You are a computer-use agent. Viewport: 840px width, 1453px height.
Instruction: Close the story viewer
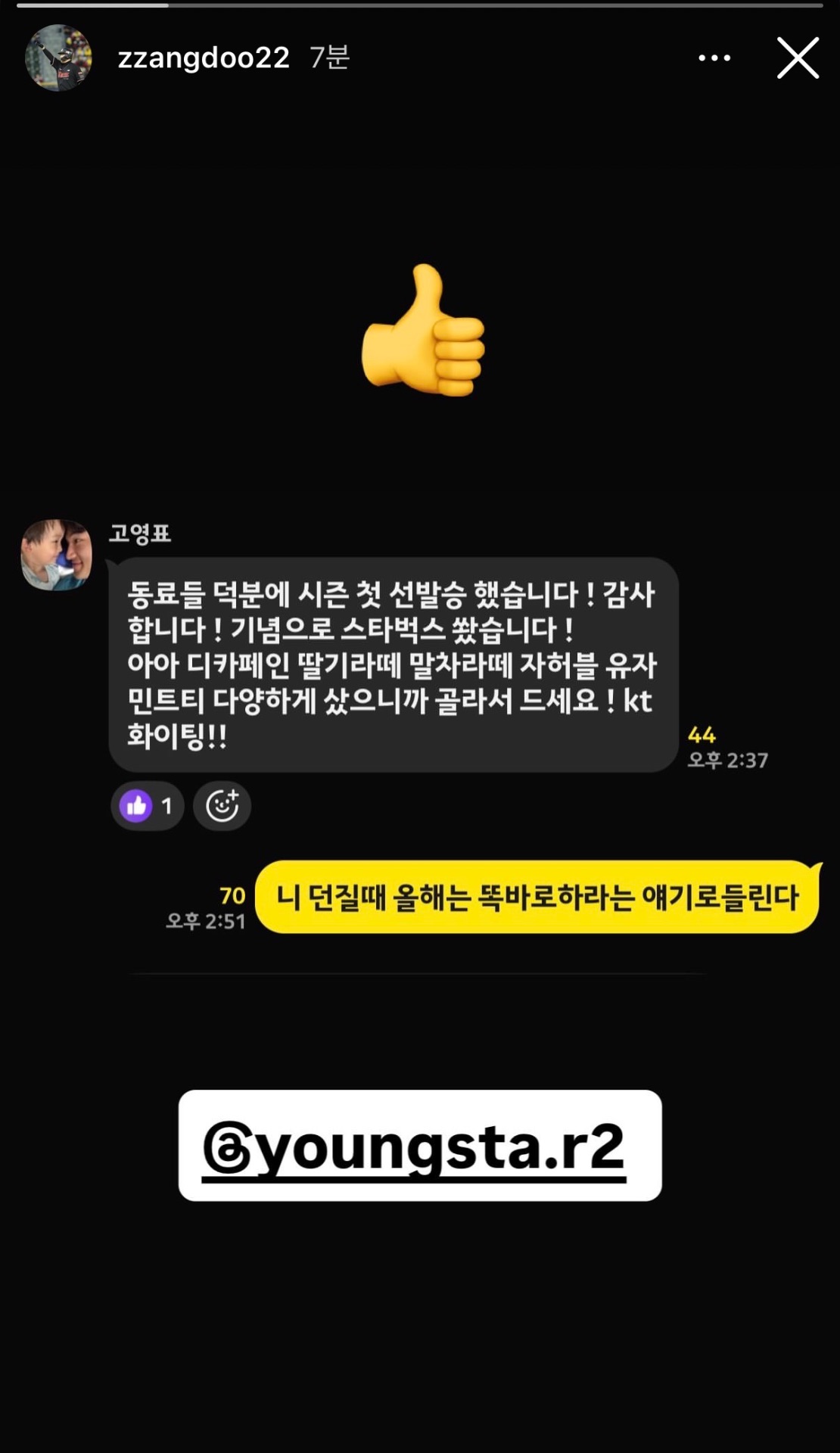click(x=798, y=58)
